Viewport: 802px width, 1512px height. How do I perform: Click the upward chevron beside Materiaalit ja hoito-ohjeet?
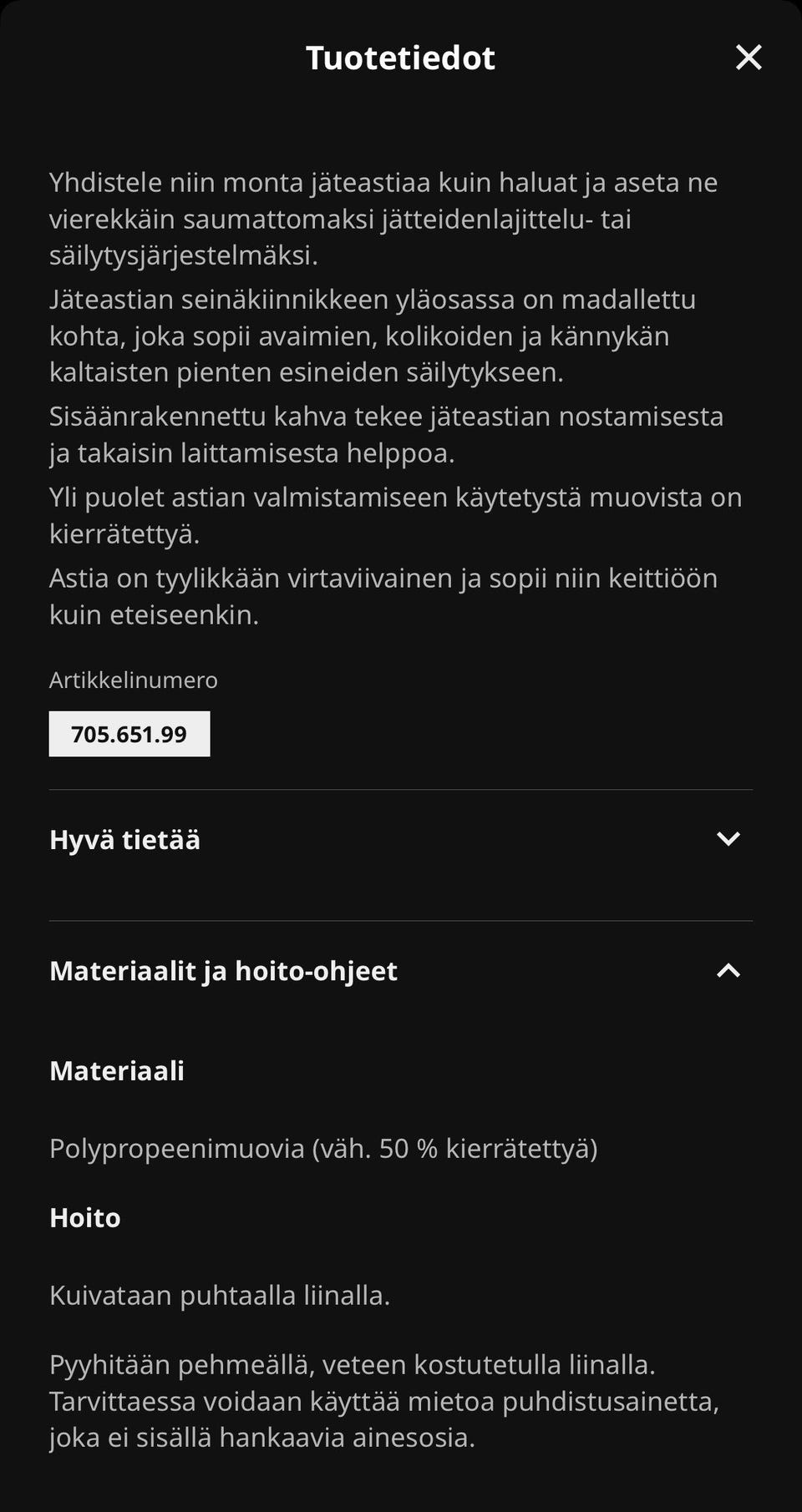pyautogui.click(x=728, y=971)
